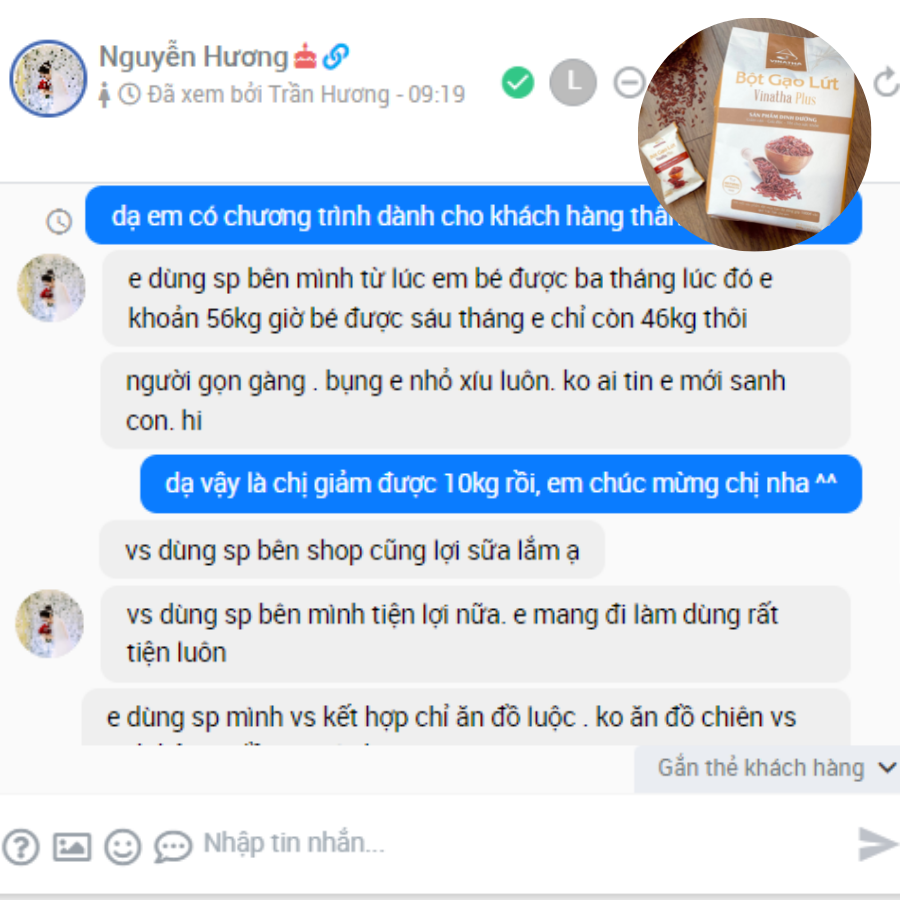900x900 pixels.
Task: Send the message with the paper plane icon
Action: pyautogui.click(x=877, y=844)
